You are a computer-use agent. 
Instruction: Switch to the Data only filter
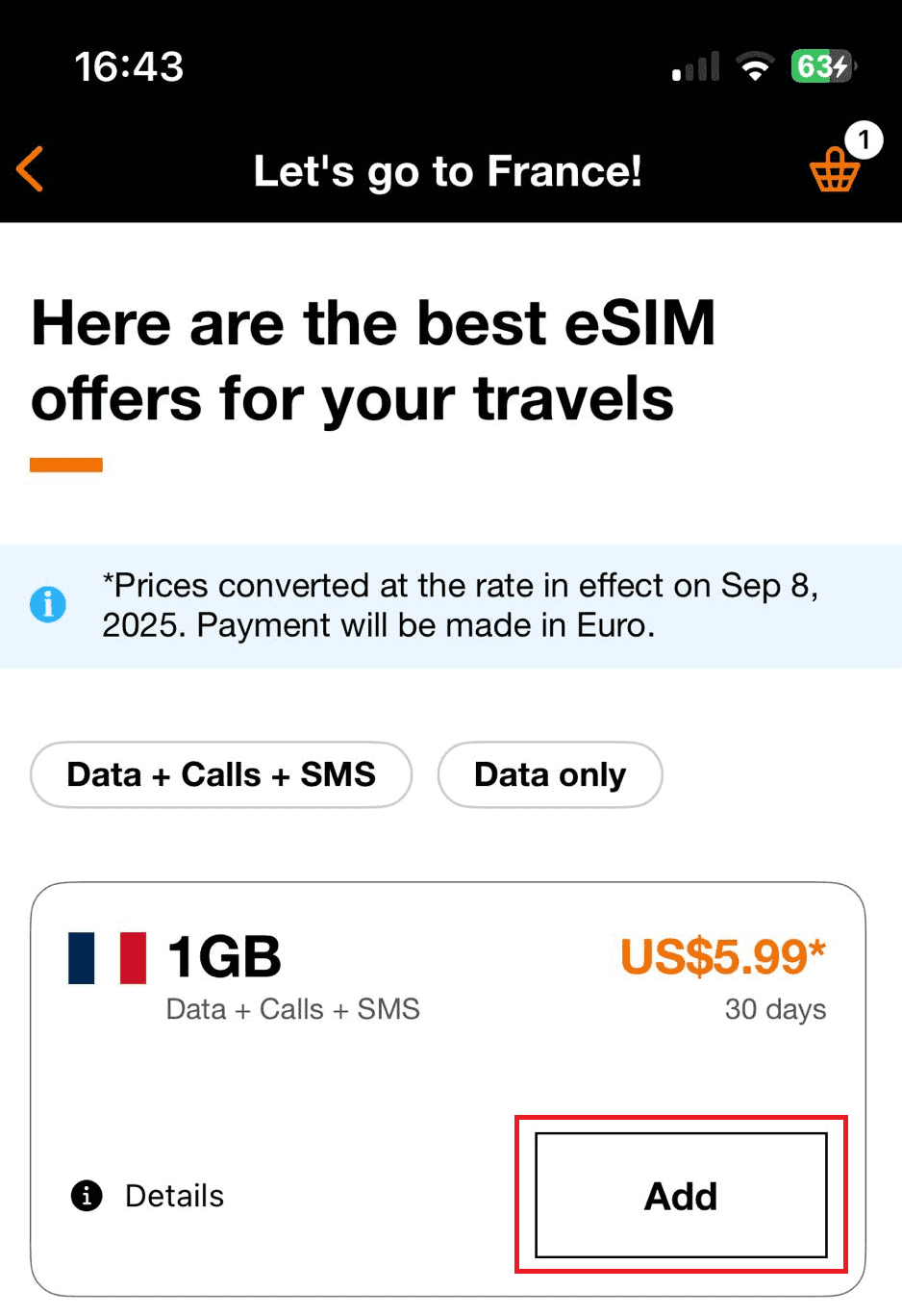[550, 775]
